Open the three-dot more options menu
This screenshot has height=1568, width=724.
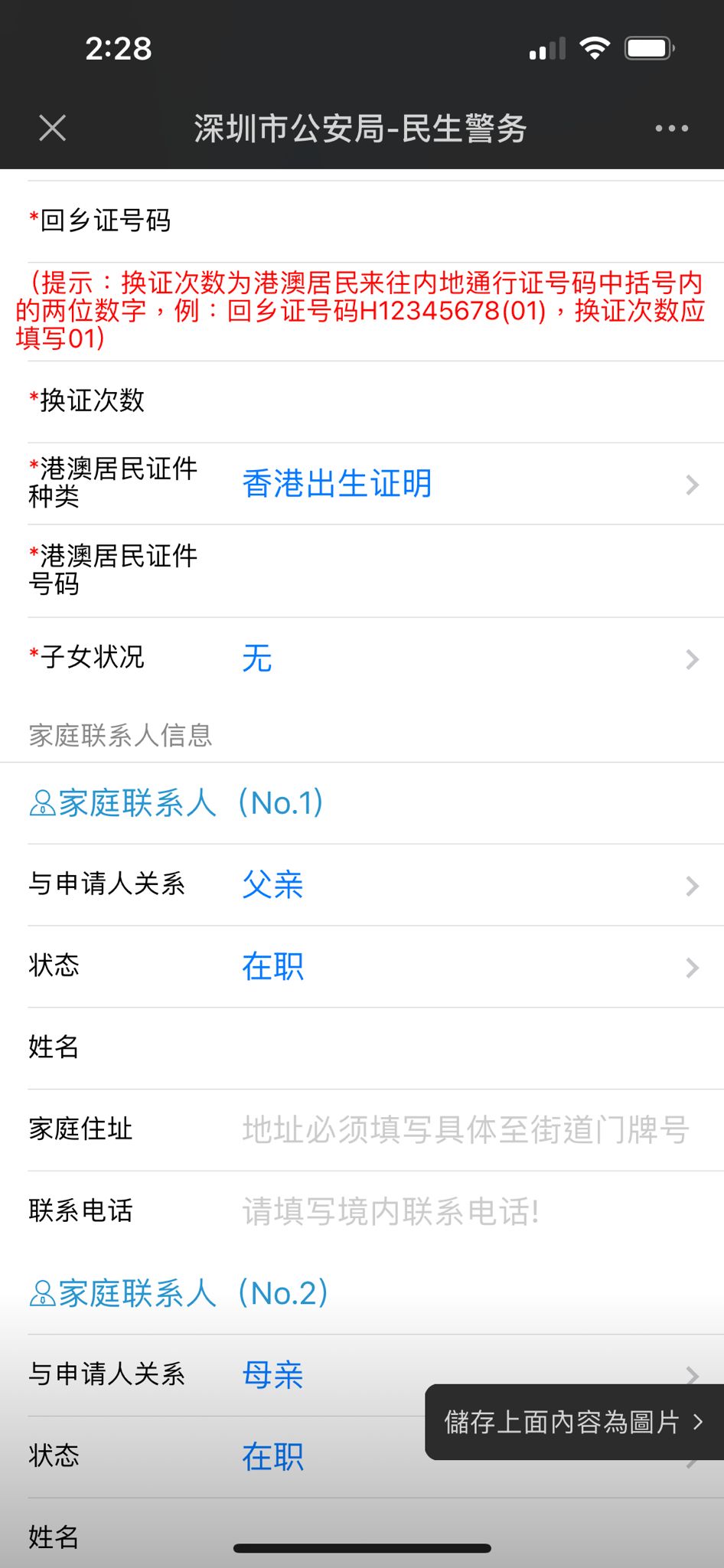(x=671, y=129)
